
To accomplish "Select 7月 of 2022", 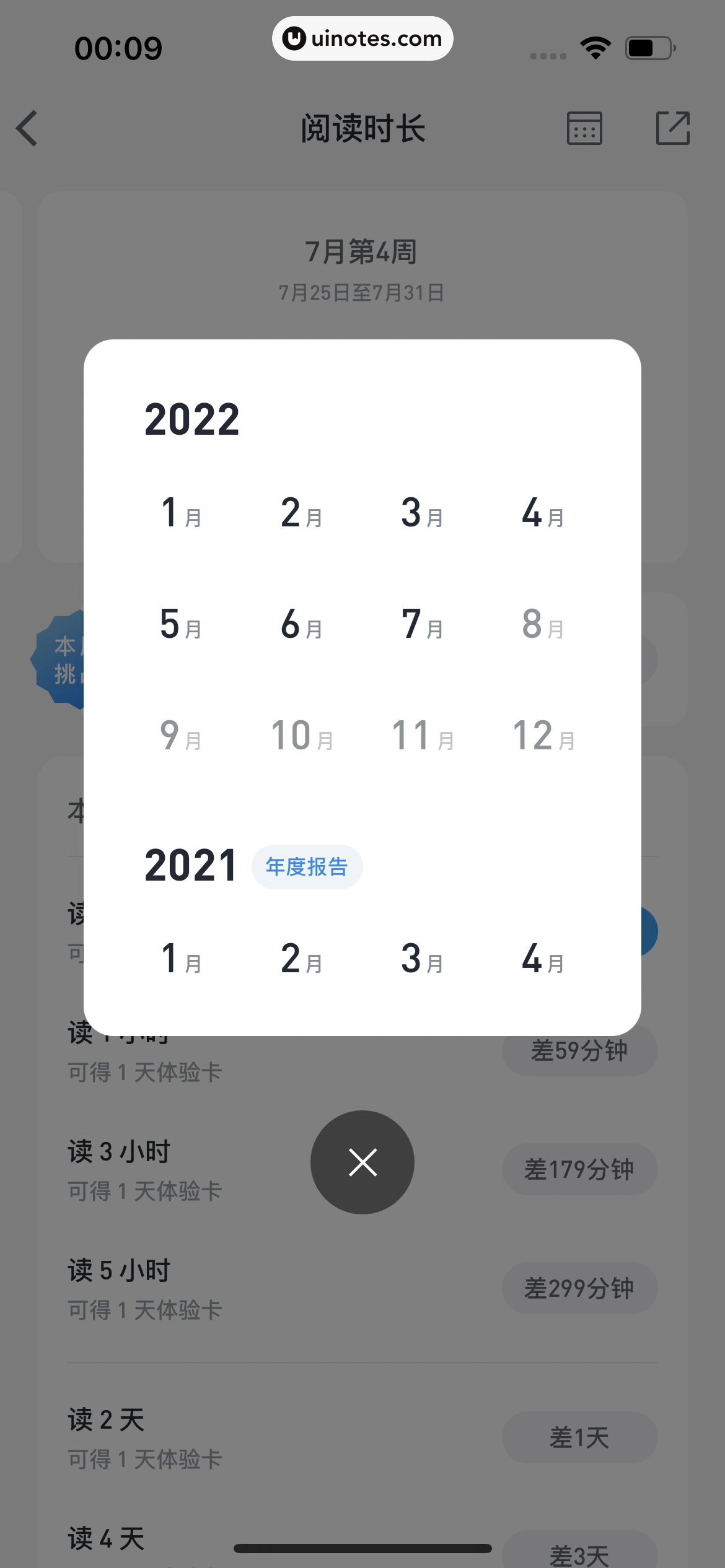I will click(x=420, y=625).
